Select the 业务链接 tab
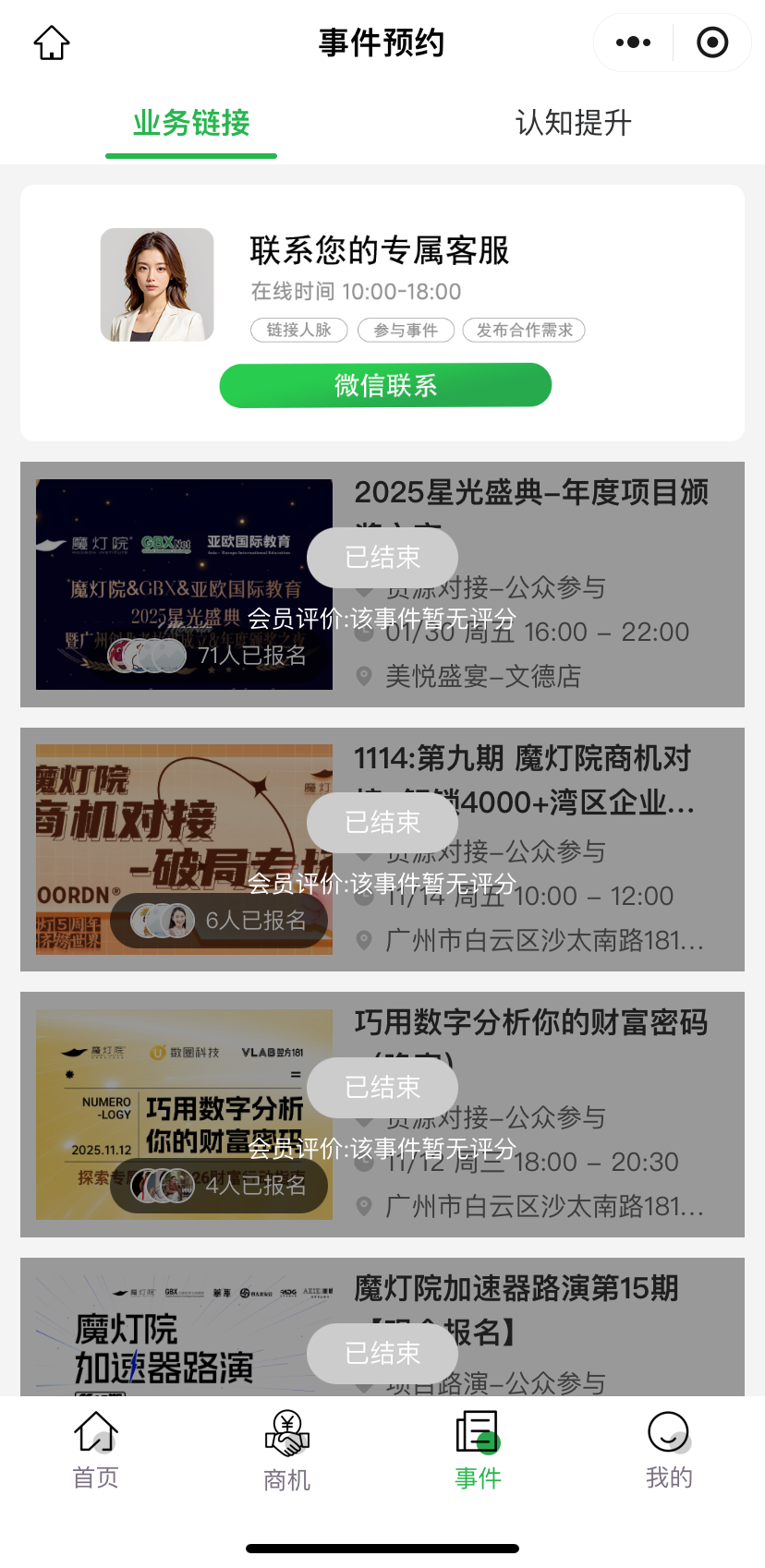The width and height of the screenshot is (765, 1568). click(191, 123)
